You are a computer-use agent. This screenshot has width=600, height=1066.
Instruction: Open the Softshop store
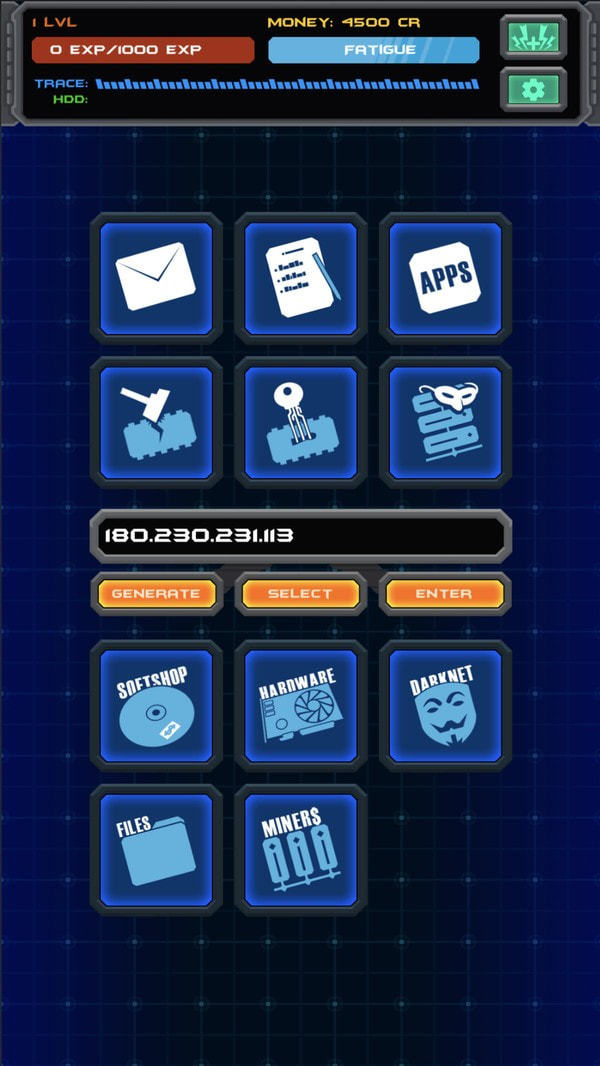(x=156, y=706)
